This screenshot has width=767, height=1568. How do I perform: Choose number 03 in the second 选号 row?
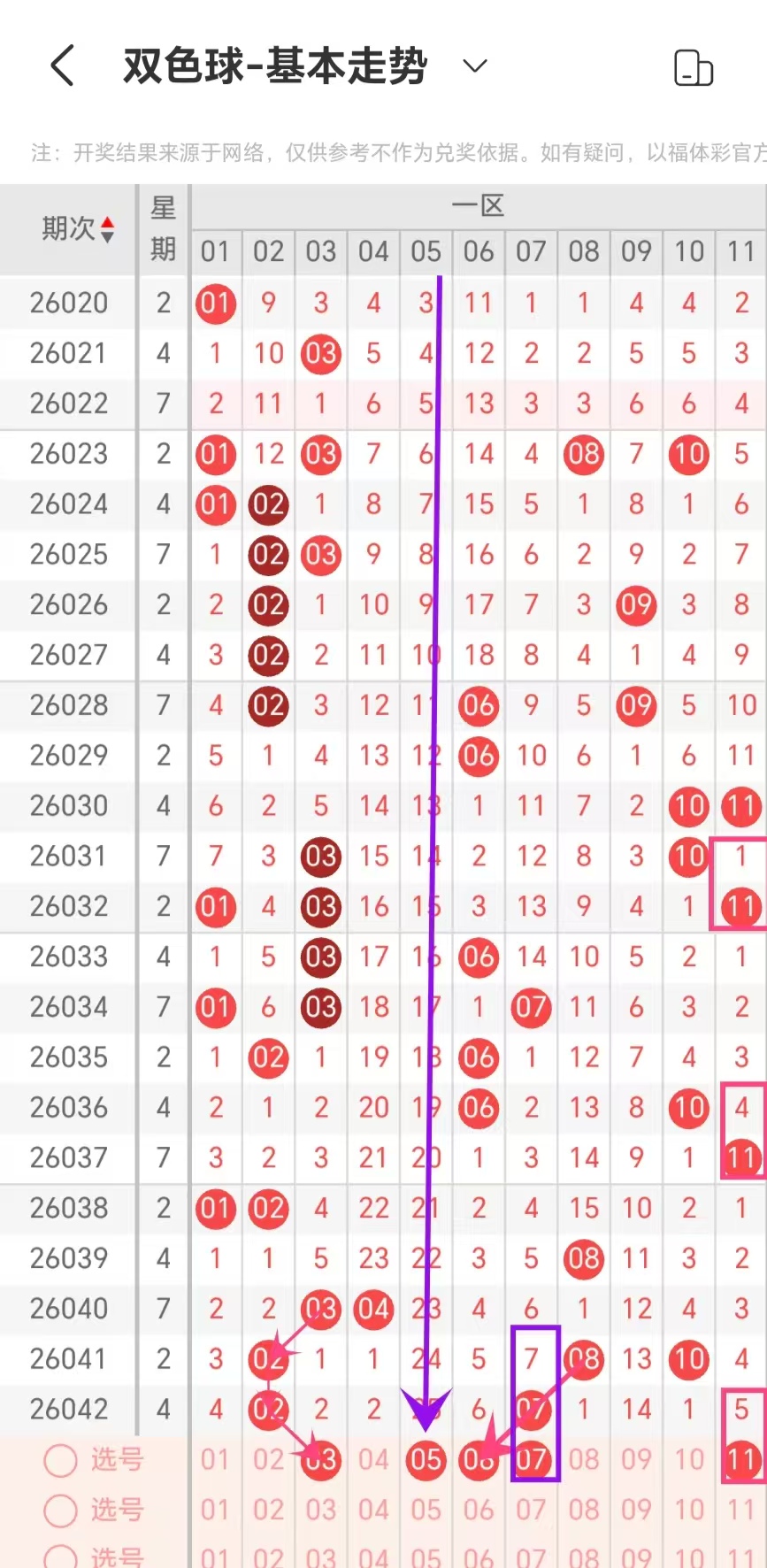coord(320,1510)
